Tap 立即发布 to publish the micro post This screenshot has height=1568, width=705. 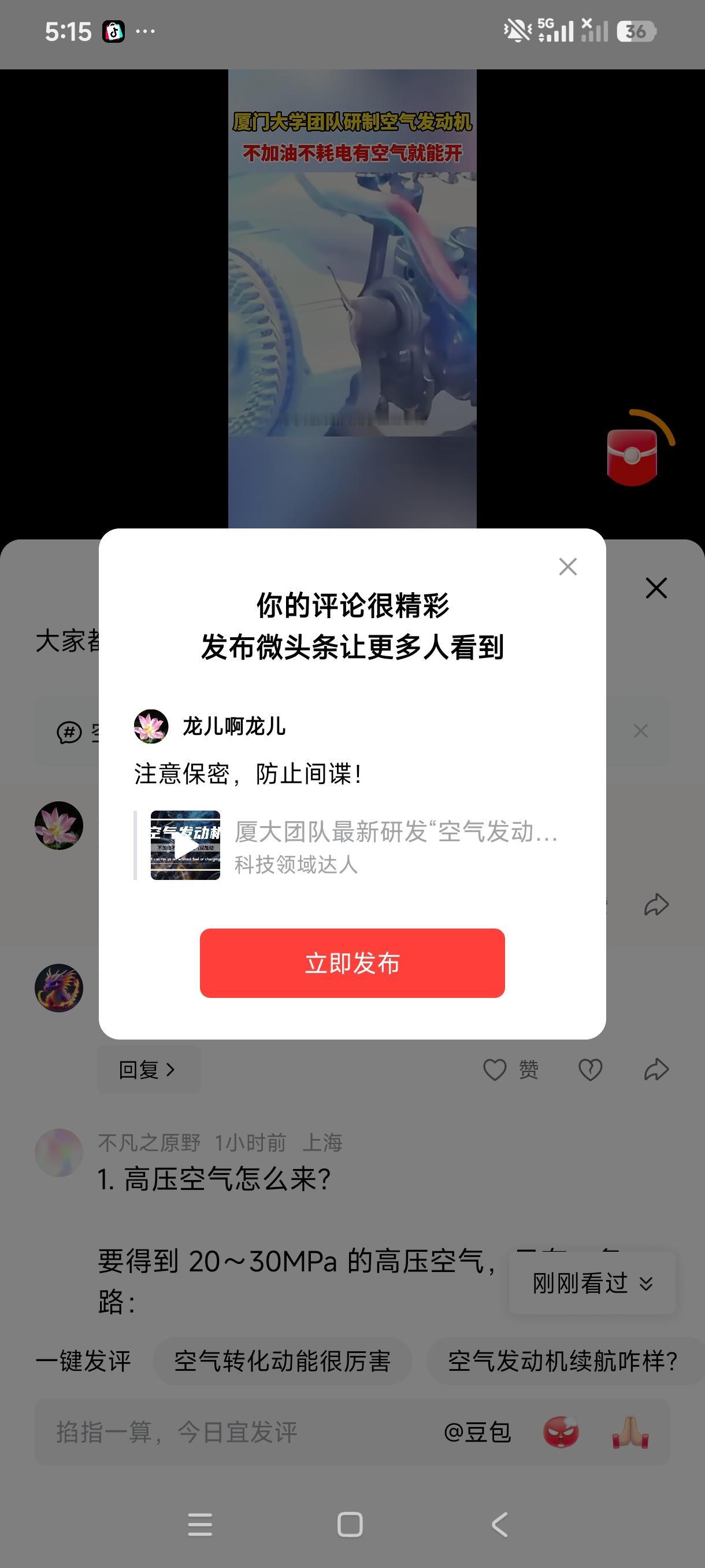click(352, 964)
